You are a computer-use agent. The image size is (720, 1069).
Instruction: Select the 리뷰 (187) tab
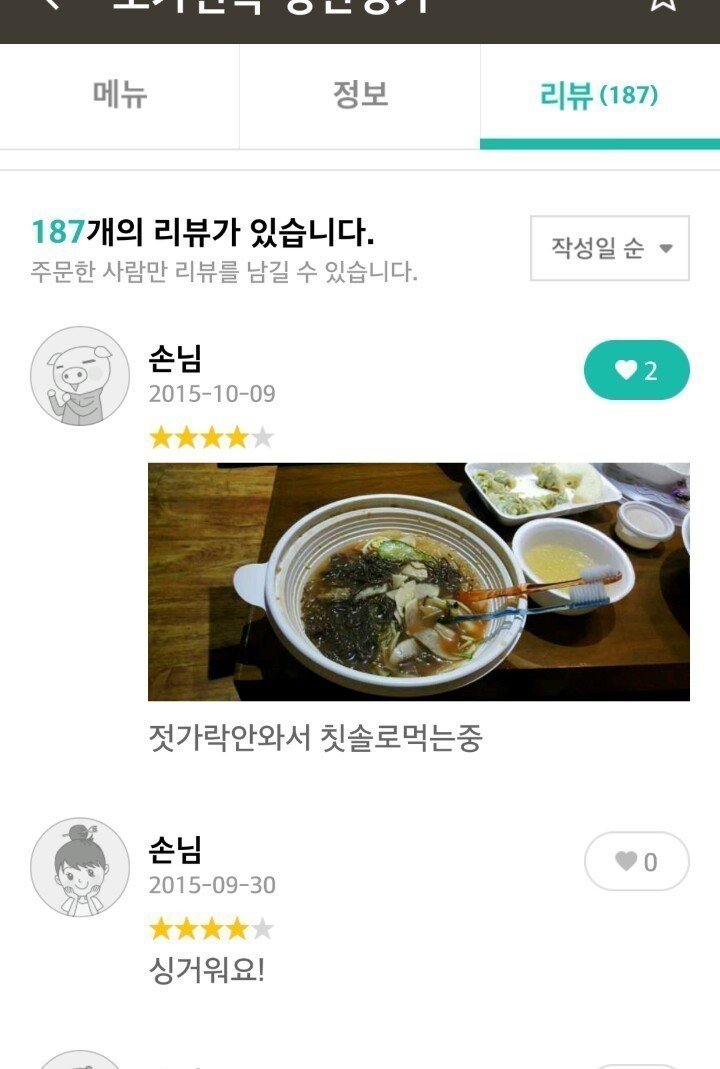point(600,94)
